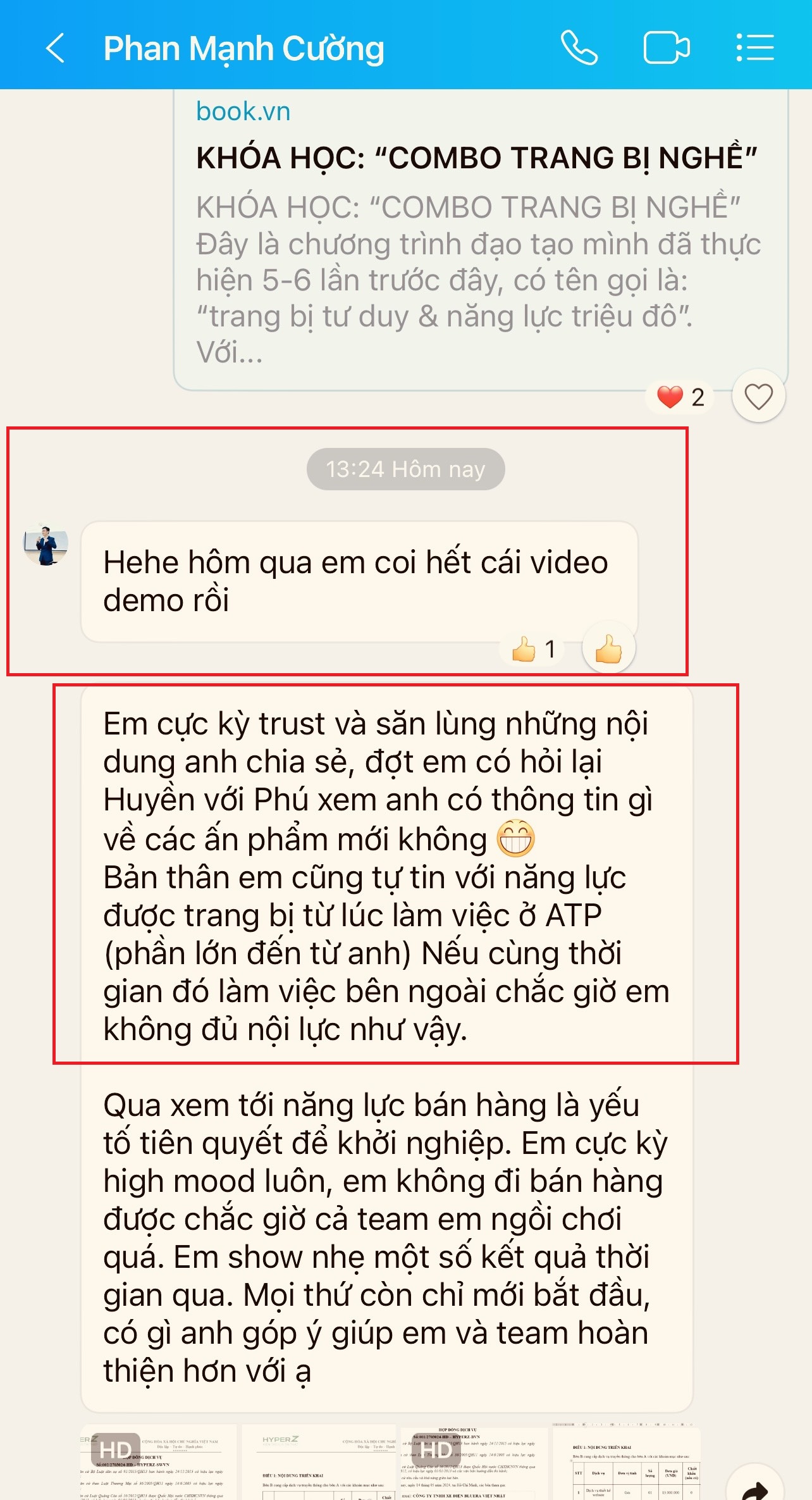Start a video call with Phan Mạnh Cường
812x1500 pixels.
point(666,48)
